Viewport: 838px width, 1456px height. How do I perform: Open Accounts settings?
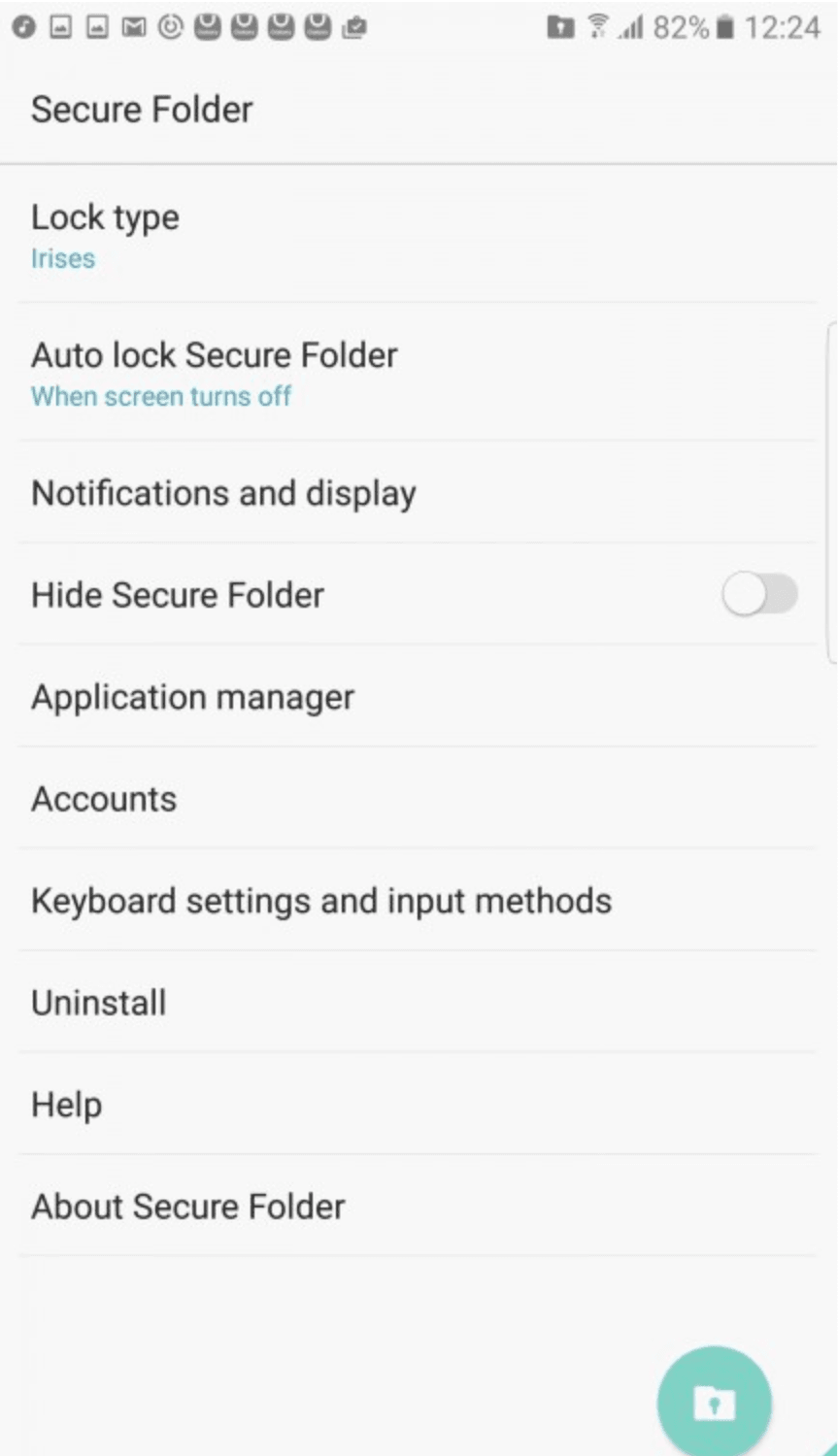click(x=419, y=798)
